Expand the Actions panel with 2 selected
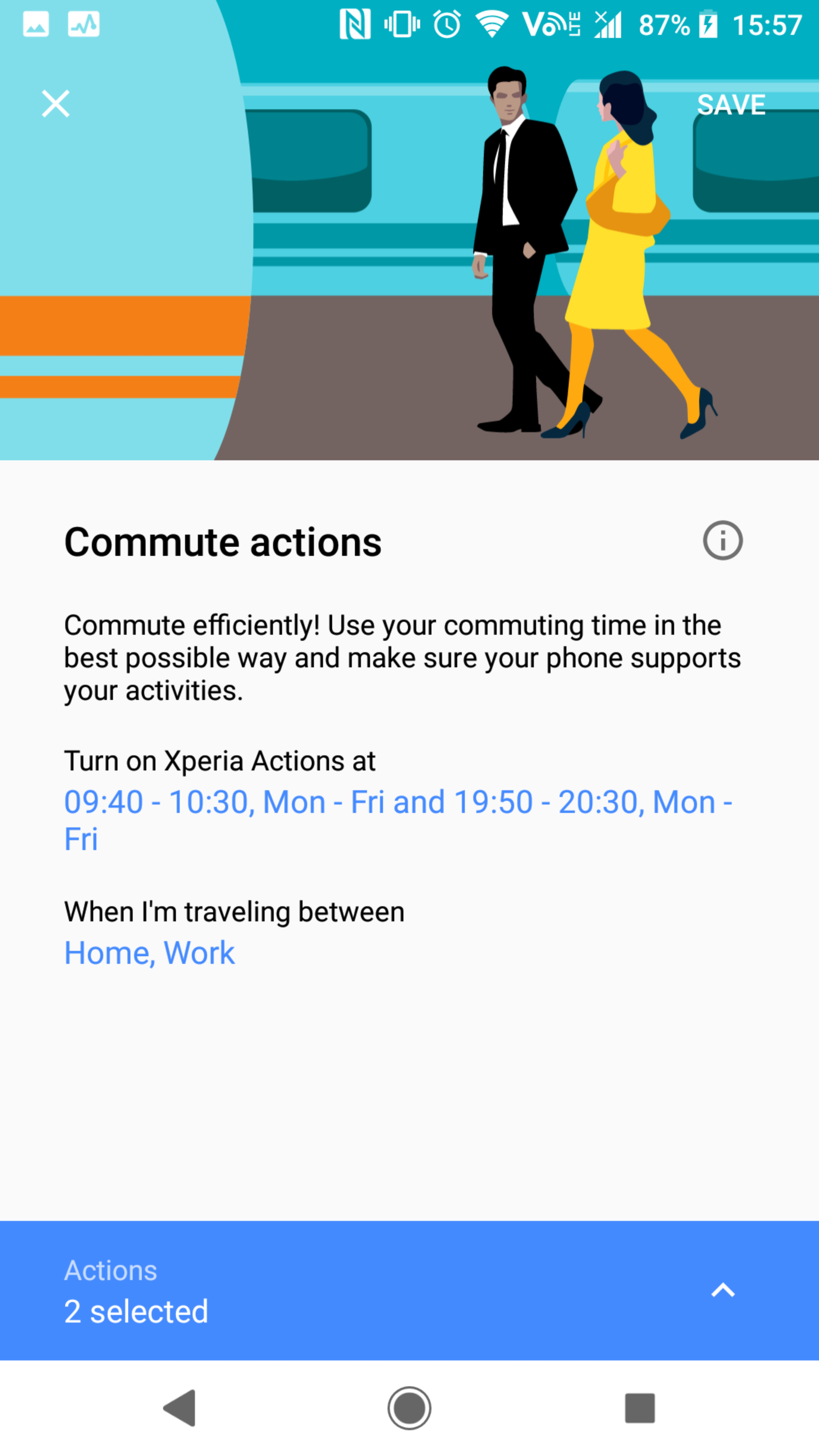Viewport: 819px width, 1456px height. pos(722,1290)
